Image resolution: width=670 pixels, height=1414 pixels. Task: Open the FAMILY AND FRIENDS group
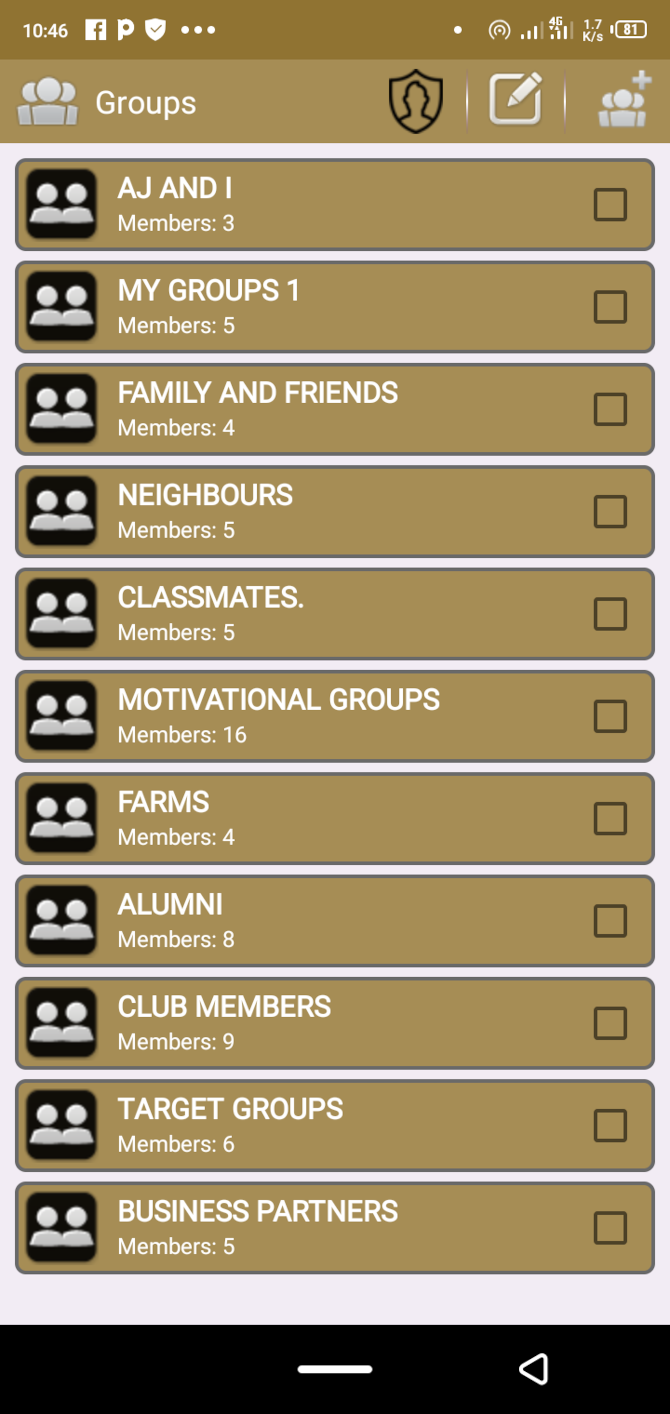300,409
